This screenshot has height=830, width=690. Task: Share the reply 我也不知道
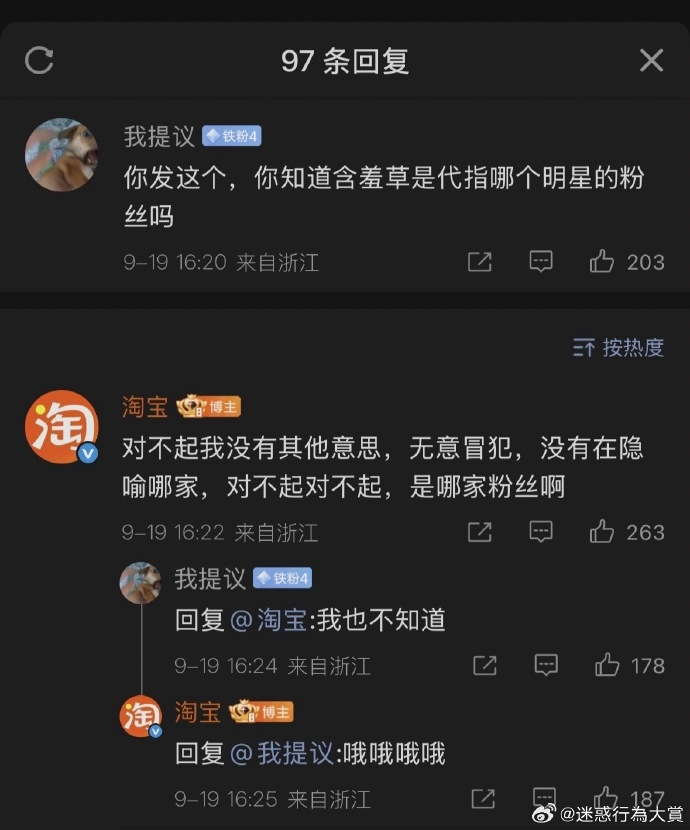click(485, 665)
